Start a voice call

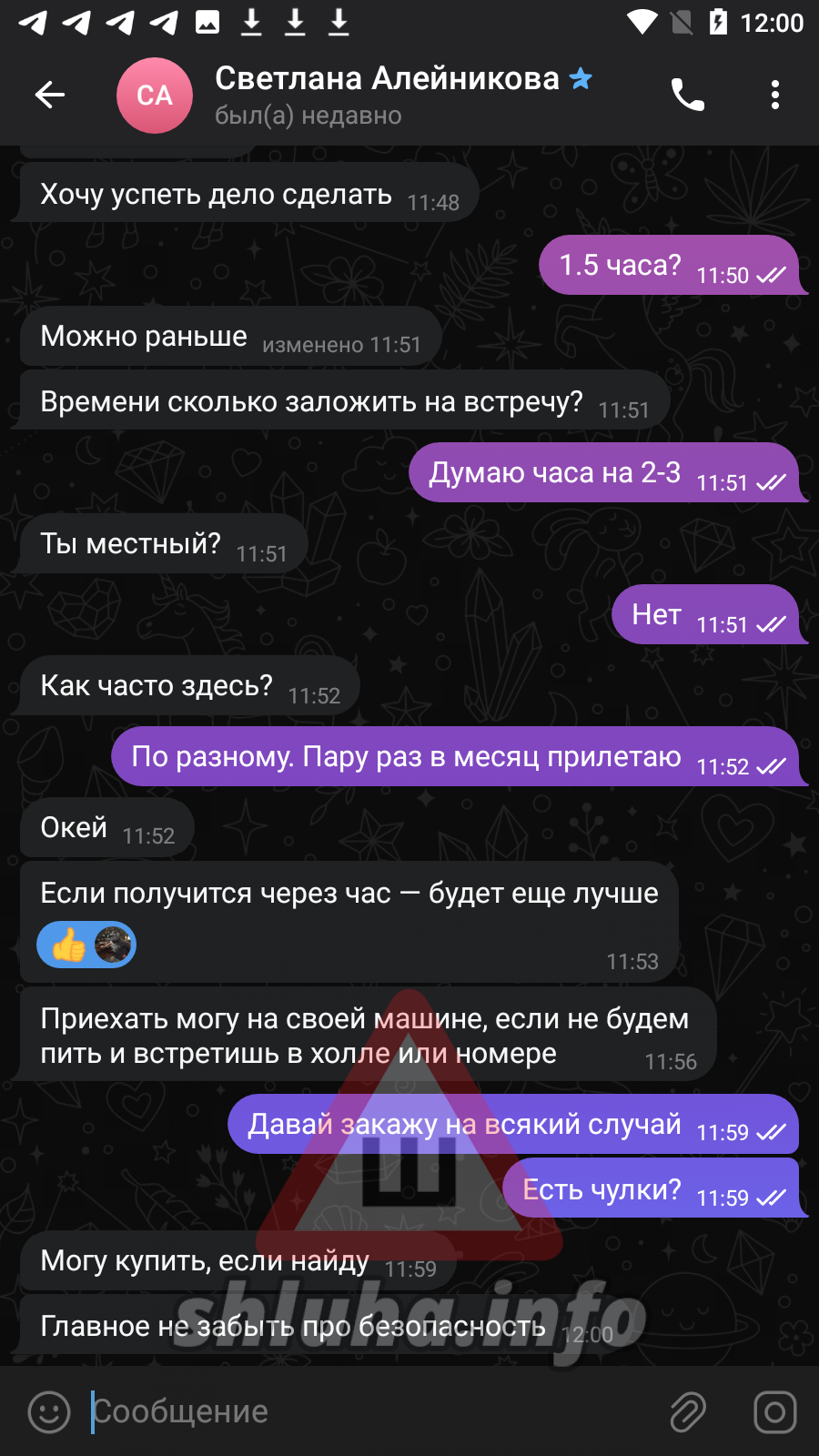tap(687, 95)
